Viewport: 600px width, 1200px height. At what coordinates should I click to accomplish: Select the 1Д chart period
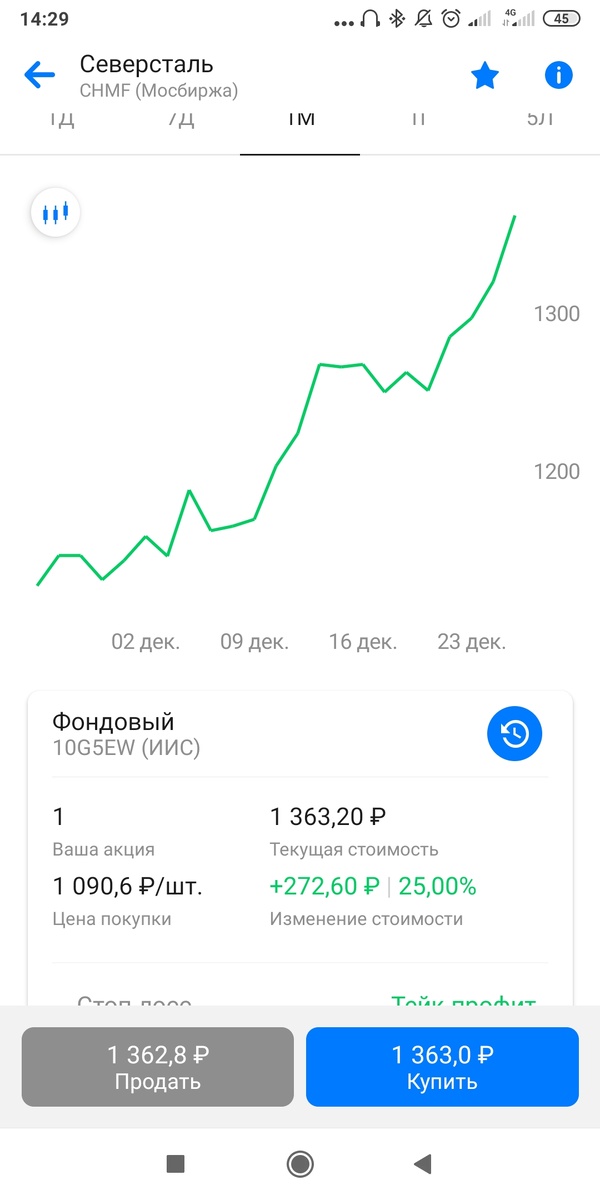point(61,120)
